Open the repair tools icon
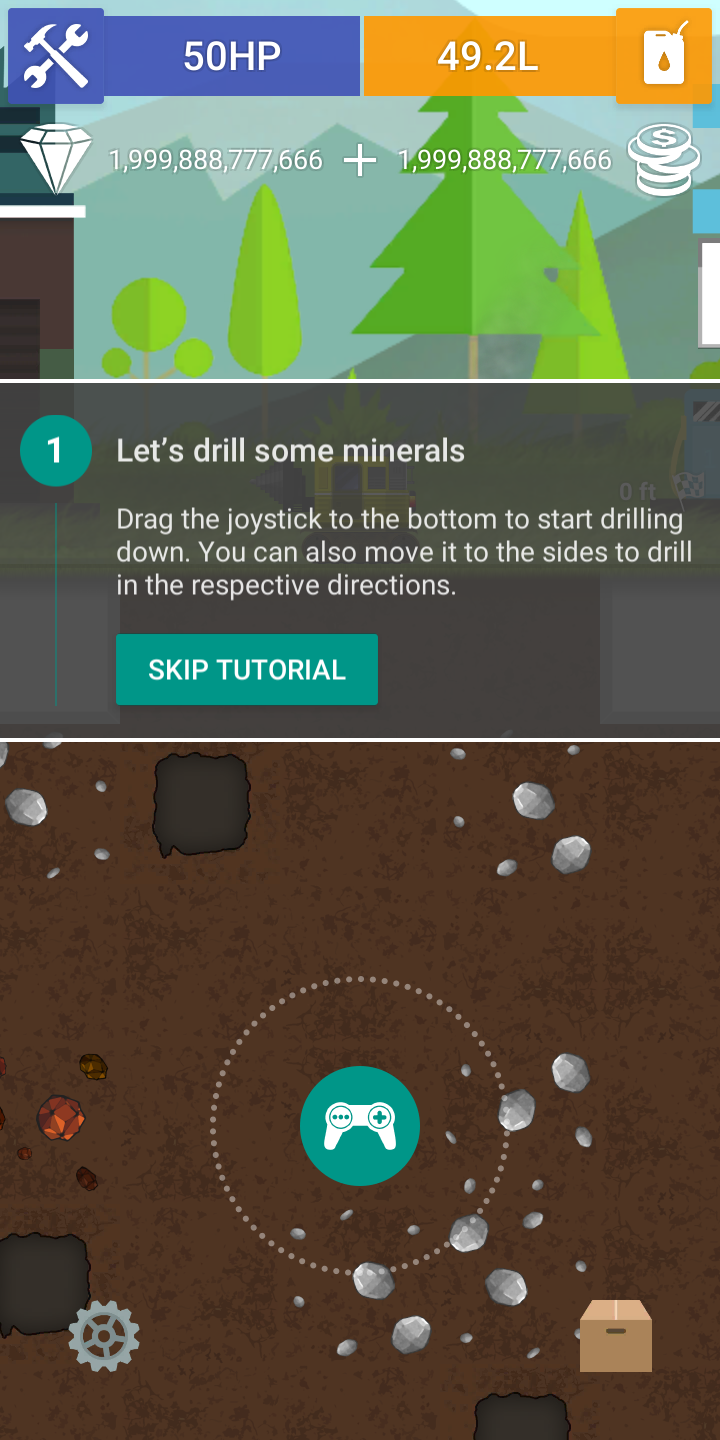 (x=56, y=56)
